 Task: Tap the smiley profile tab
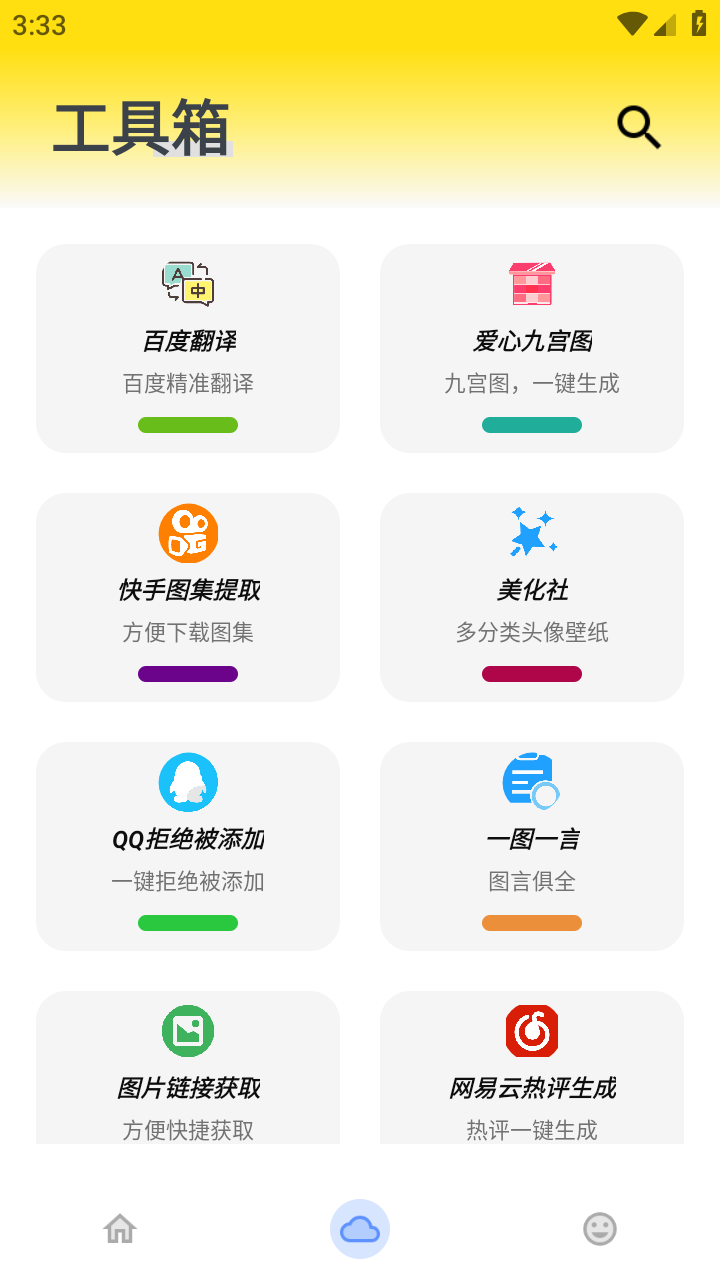pyautogui.click(x=600, y=1228)
